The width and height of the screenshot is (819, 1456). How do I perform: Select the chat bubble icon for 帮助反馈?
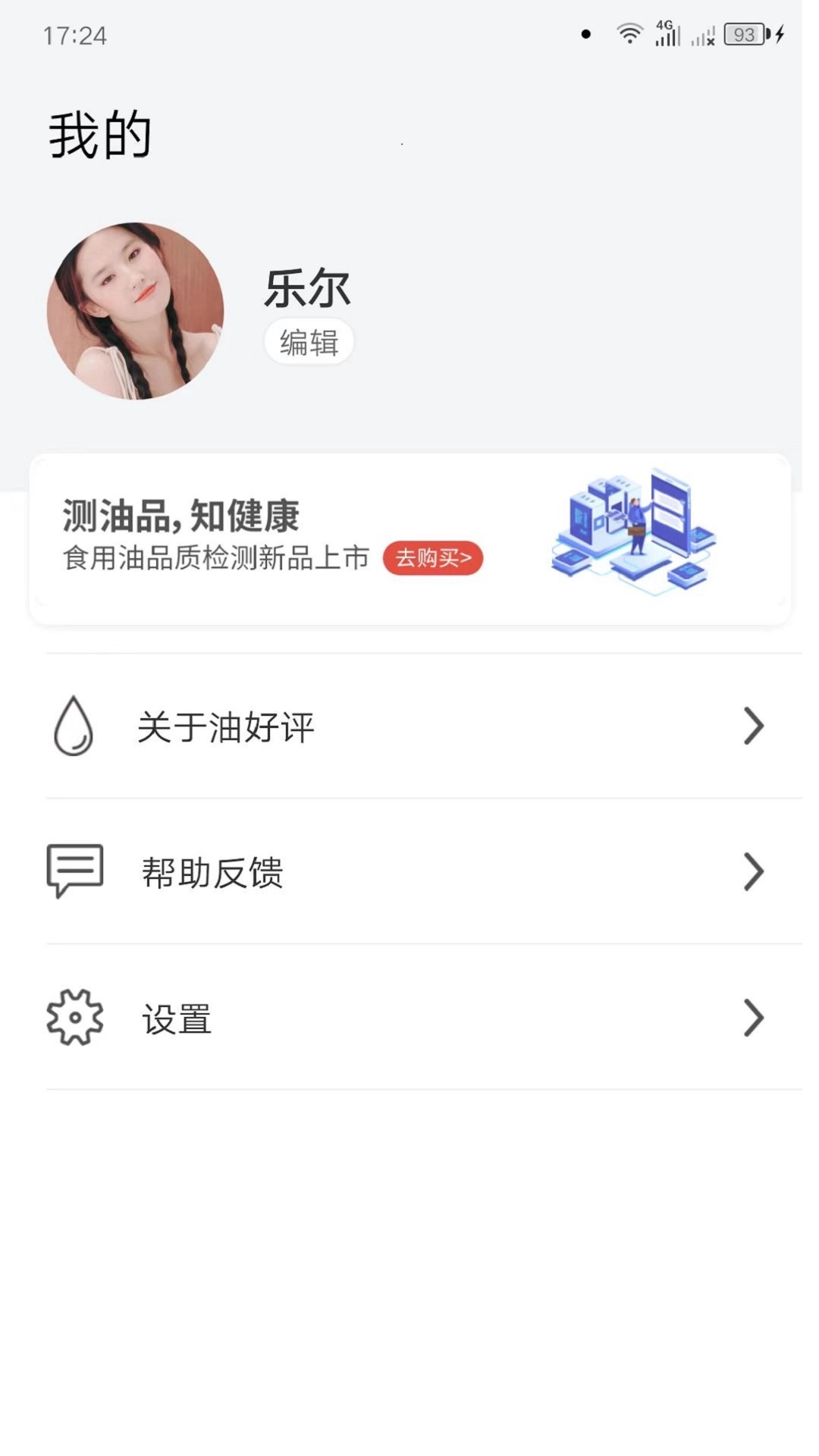pyautogui.click(x=74, y=871)
